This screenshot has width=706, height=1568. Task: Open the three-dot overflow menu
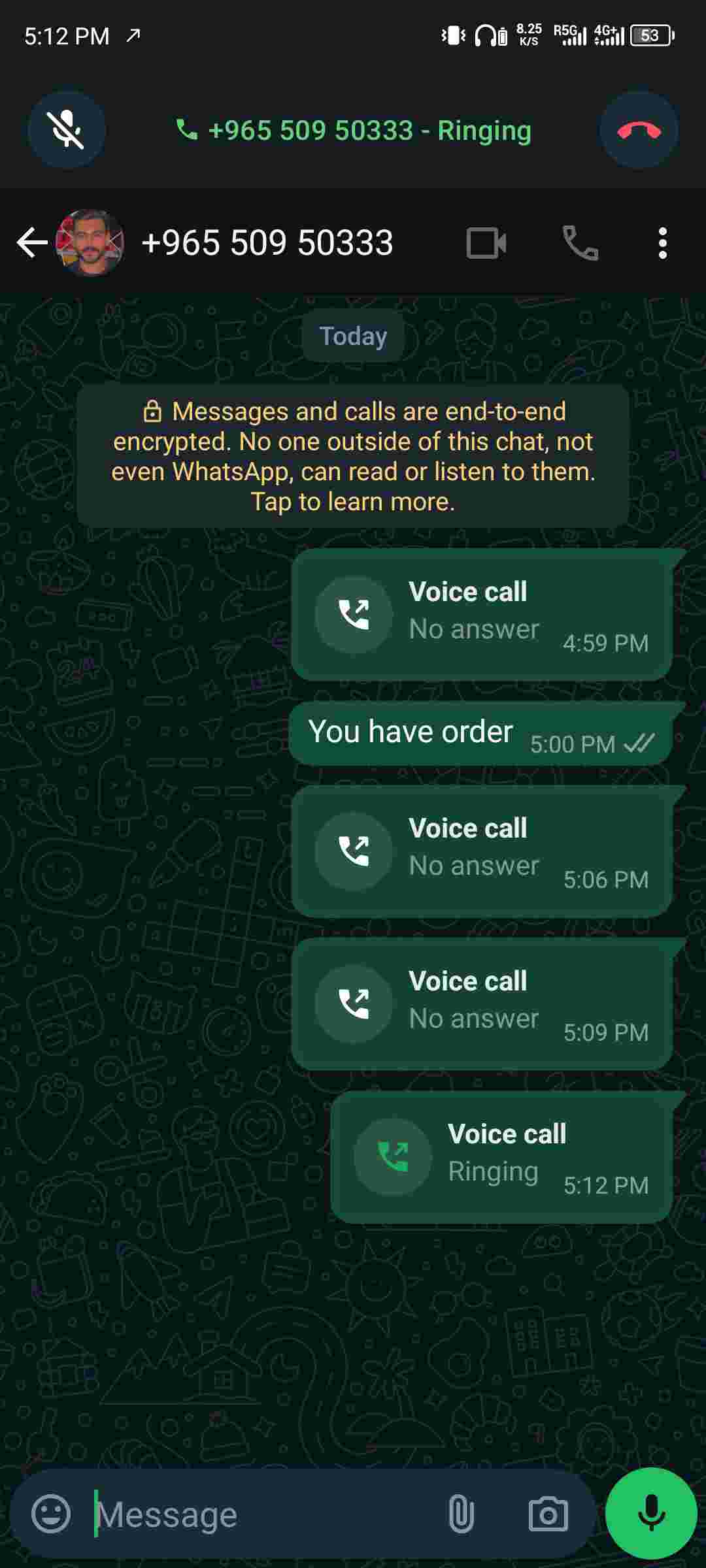pyautogui.click(x=663, y=243)
